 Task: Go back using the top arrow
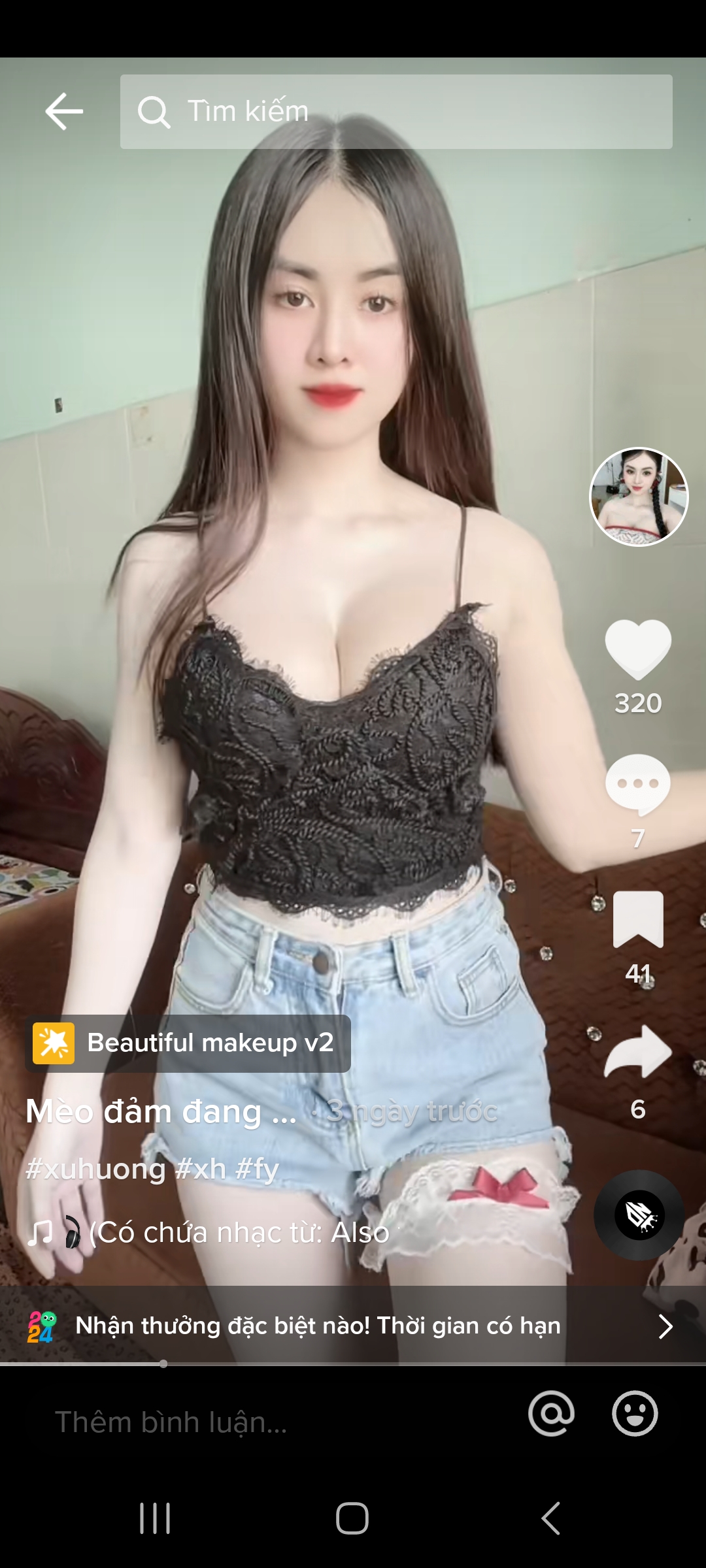point(64,112)
